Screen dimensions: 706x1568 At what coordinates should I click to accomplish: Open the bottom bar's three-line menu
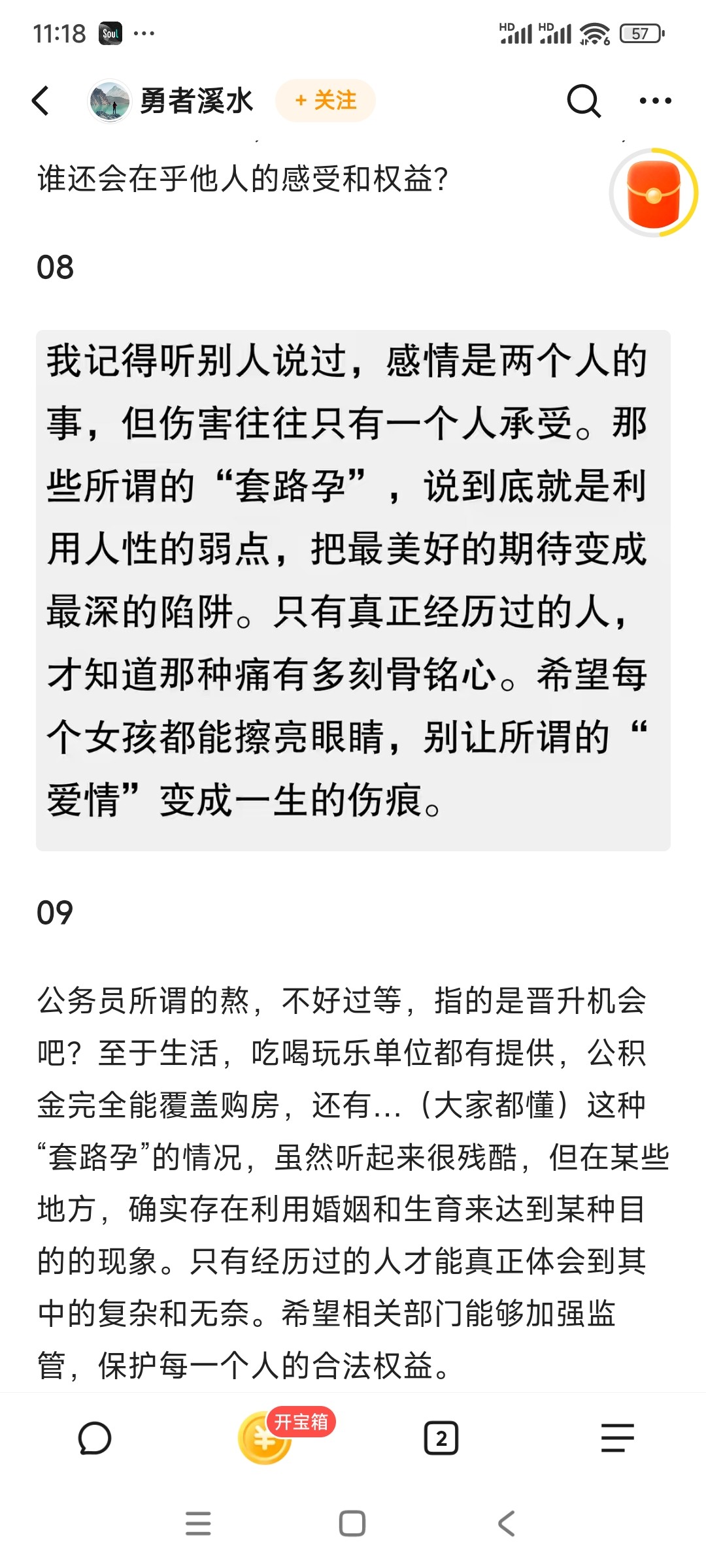coord(618,1438)
